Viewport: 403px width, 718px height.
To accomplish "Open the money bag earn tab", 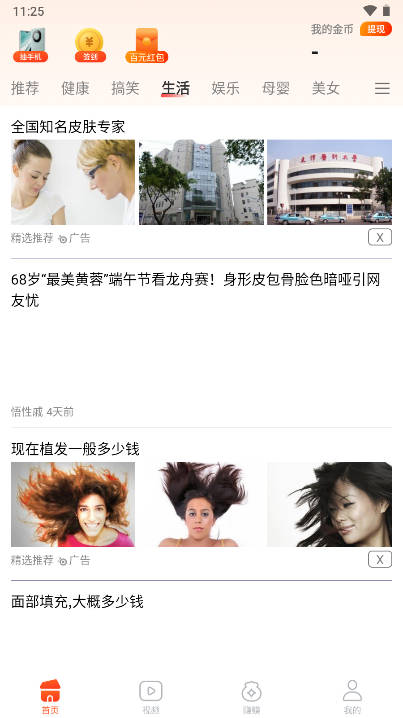I will pyautogui.click(x=251, y=697).
